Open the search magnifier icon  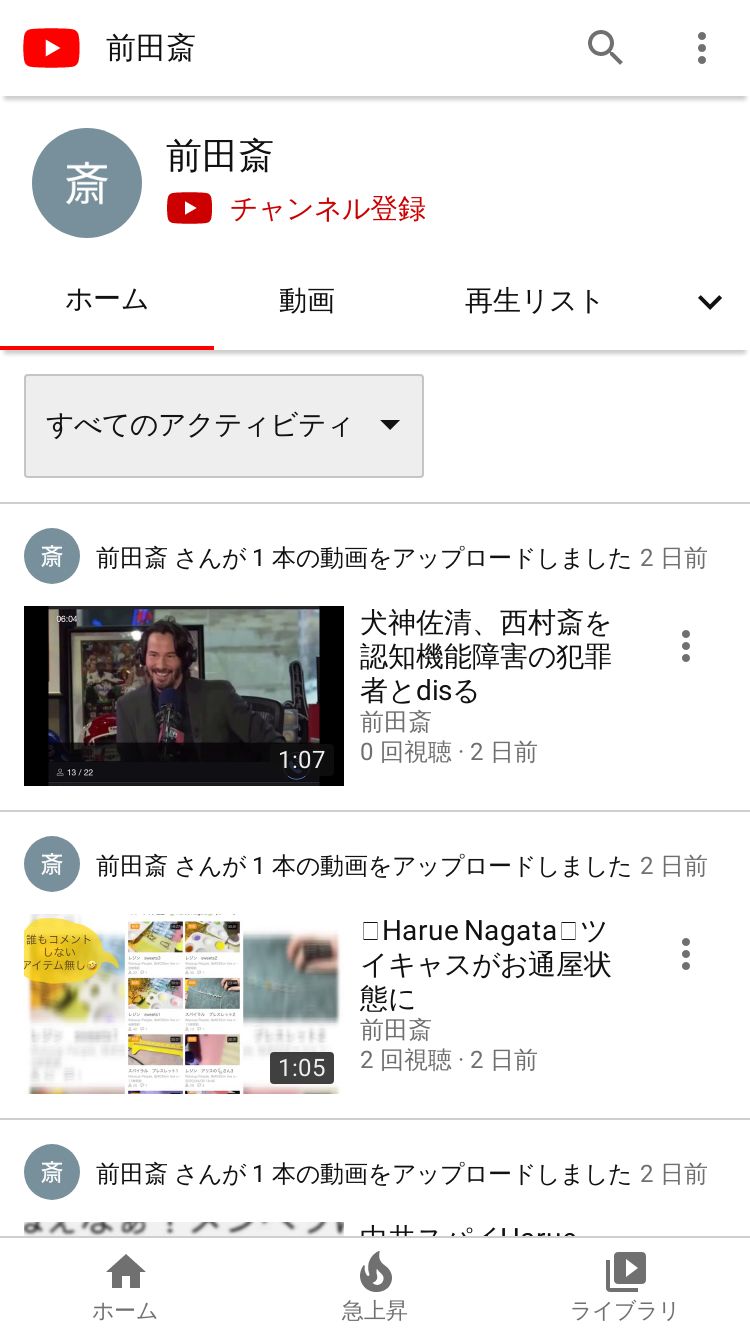point(605,47)
